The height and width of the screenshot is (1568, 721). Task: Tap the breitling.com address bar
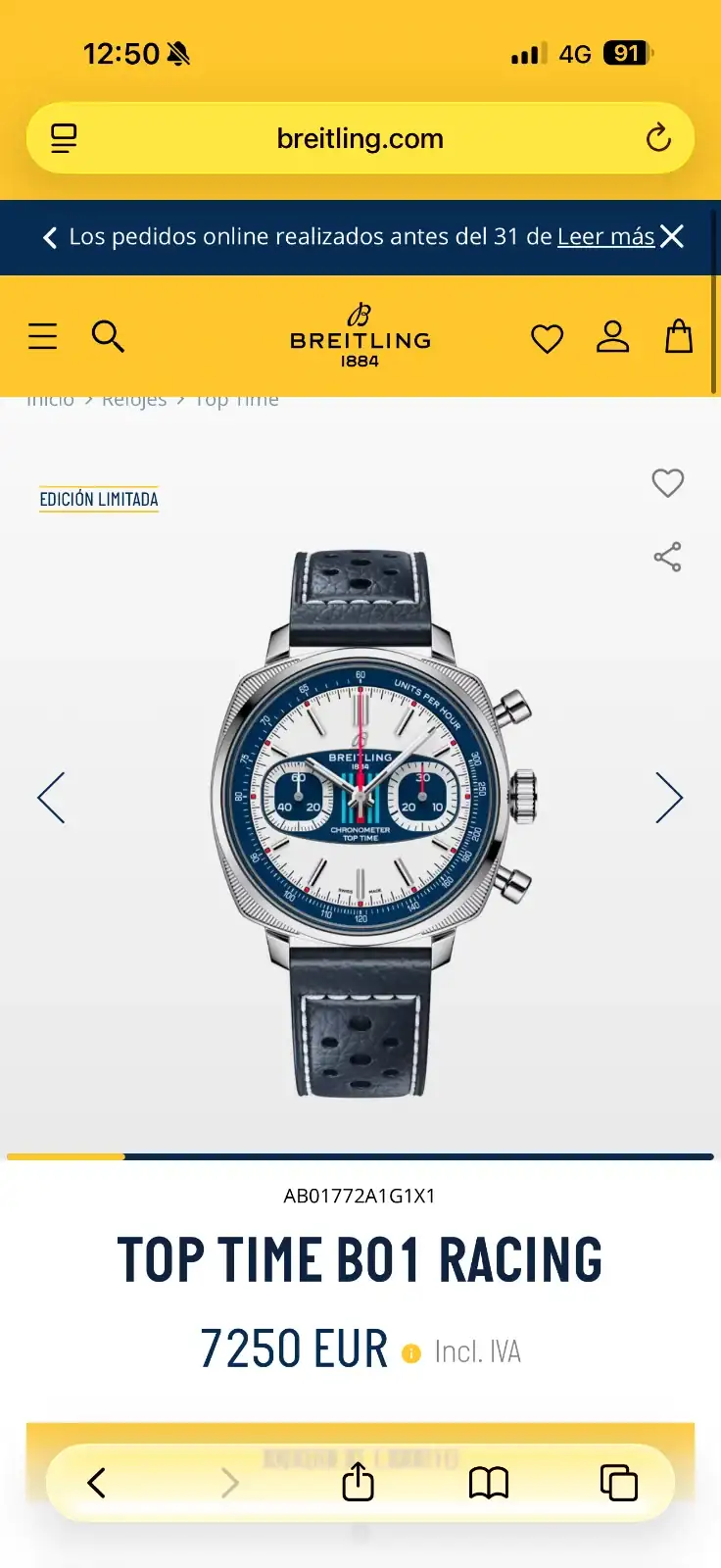coord(360,139)
